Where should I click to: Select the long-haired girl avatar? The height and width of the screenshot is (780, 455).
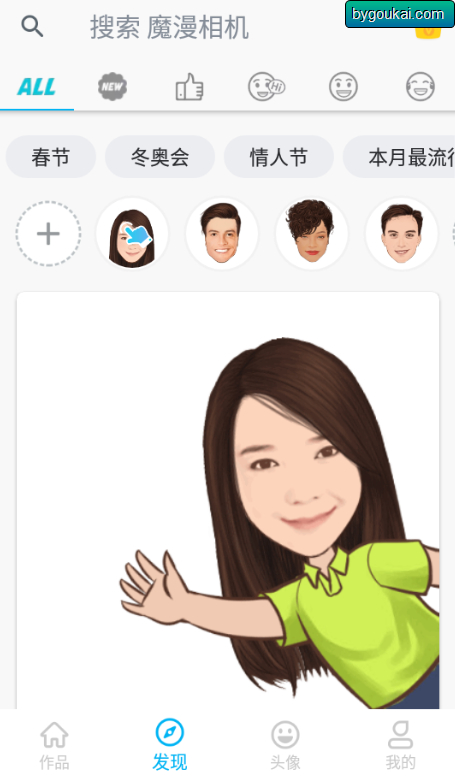[132, 234]
